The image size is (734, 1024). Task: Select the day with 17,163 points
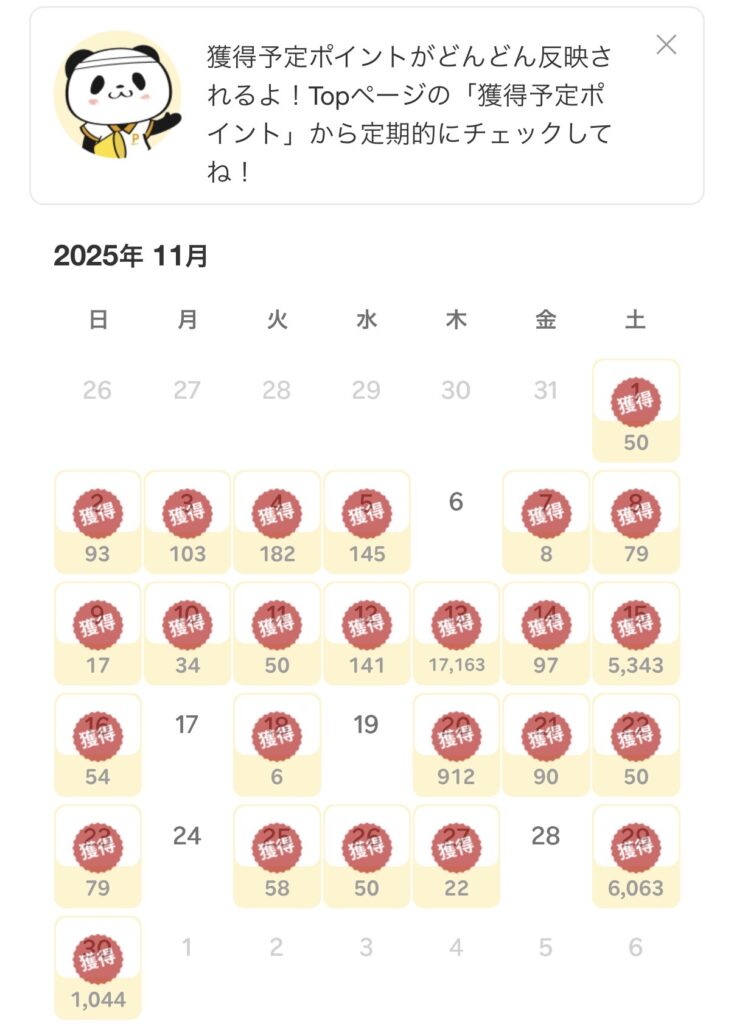[x=456, y=633]
